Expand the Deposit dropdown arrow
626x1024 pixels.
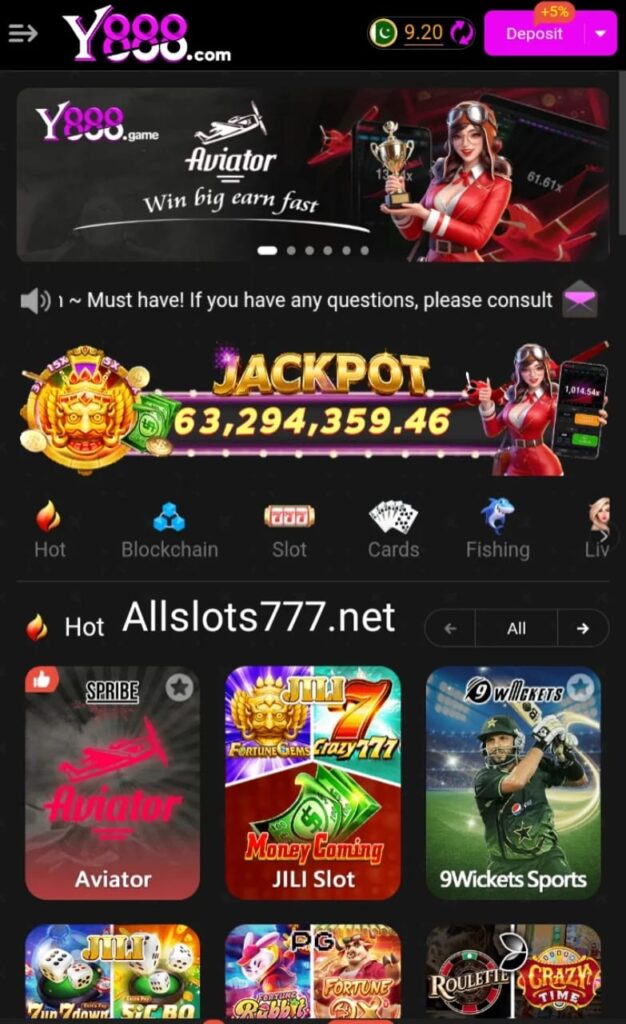tap(600, 34)
